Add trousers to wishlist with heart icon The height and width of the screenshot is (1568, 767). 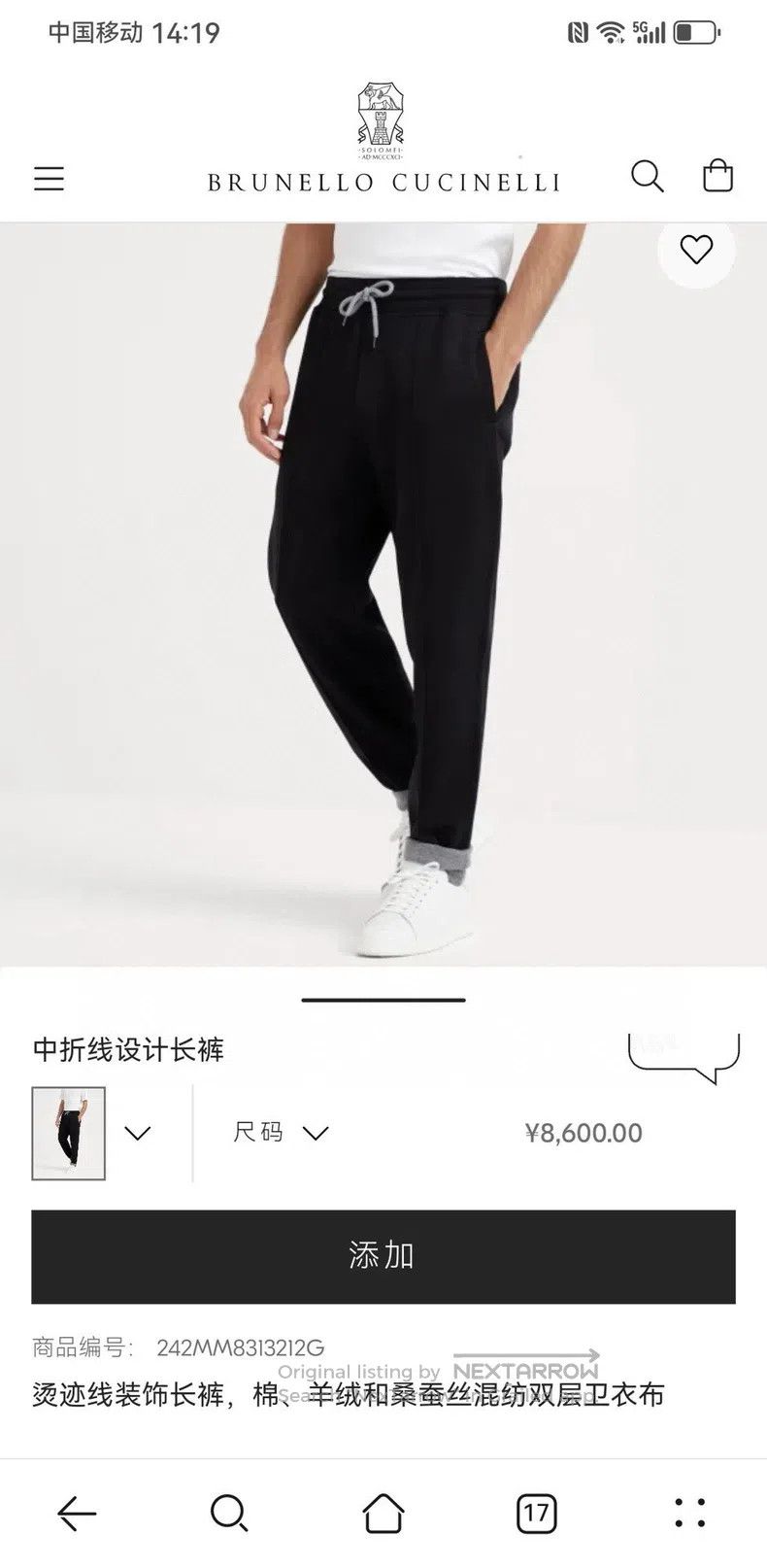point(696,250)
